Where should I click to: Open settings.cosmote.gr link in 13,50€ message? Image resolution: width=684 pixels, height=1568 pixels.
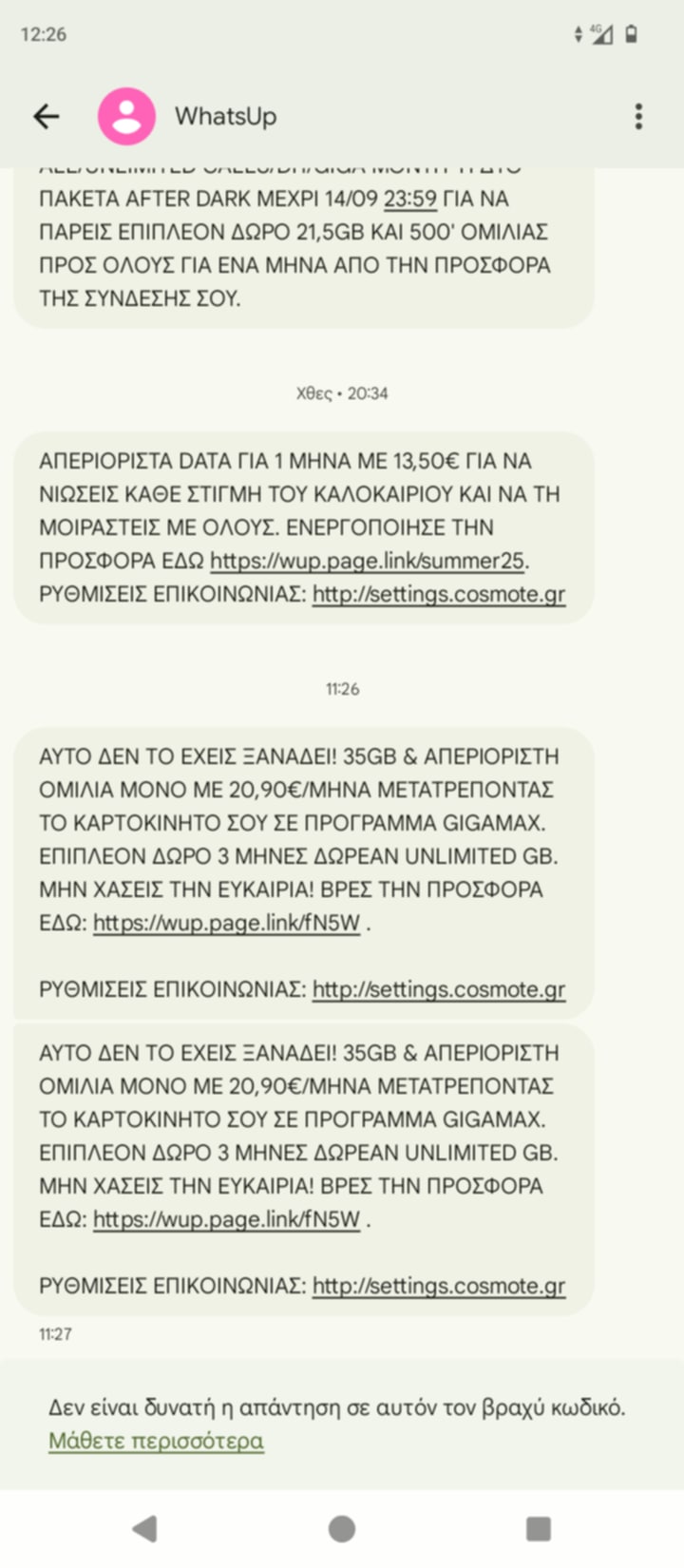pyautogui.click(x=438, y=594)
